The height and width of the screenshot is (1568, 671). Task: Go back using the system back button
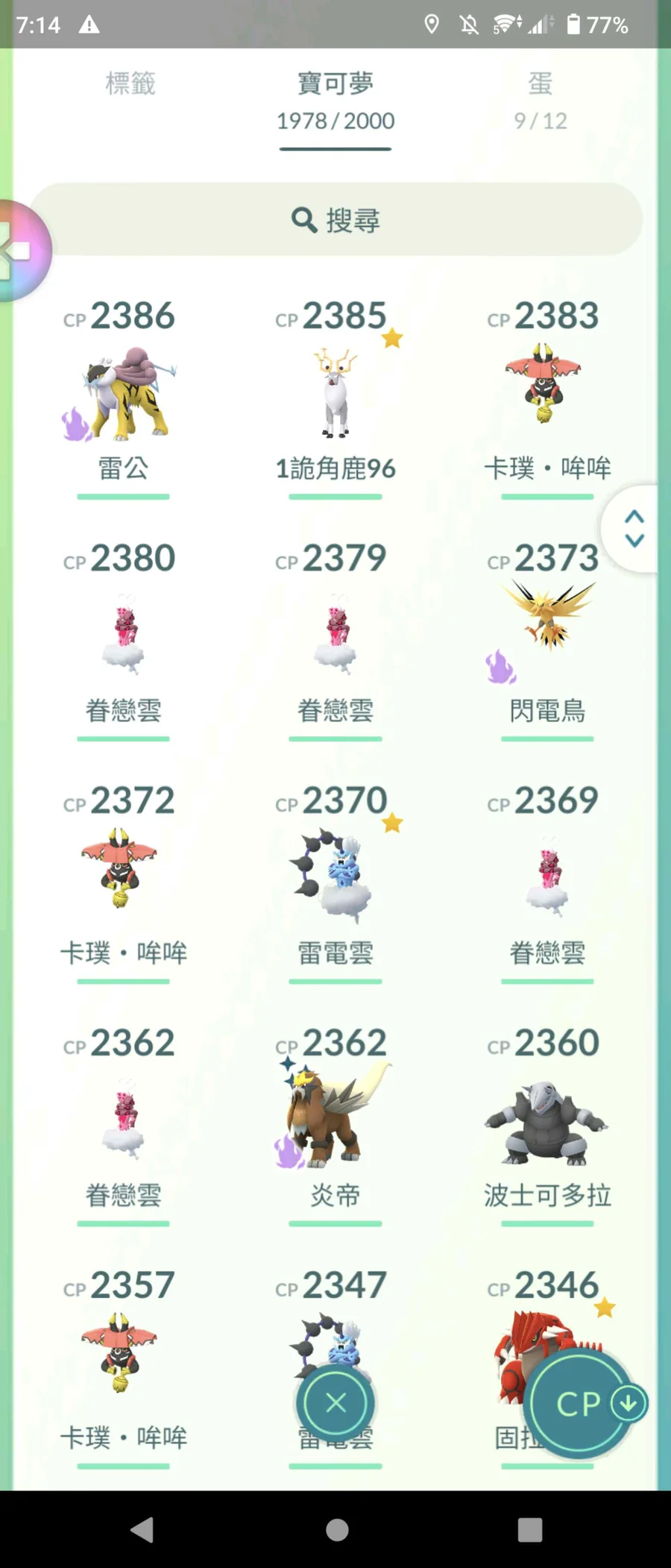(142, 1530)
